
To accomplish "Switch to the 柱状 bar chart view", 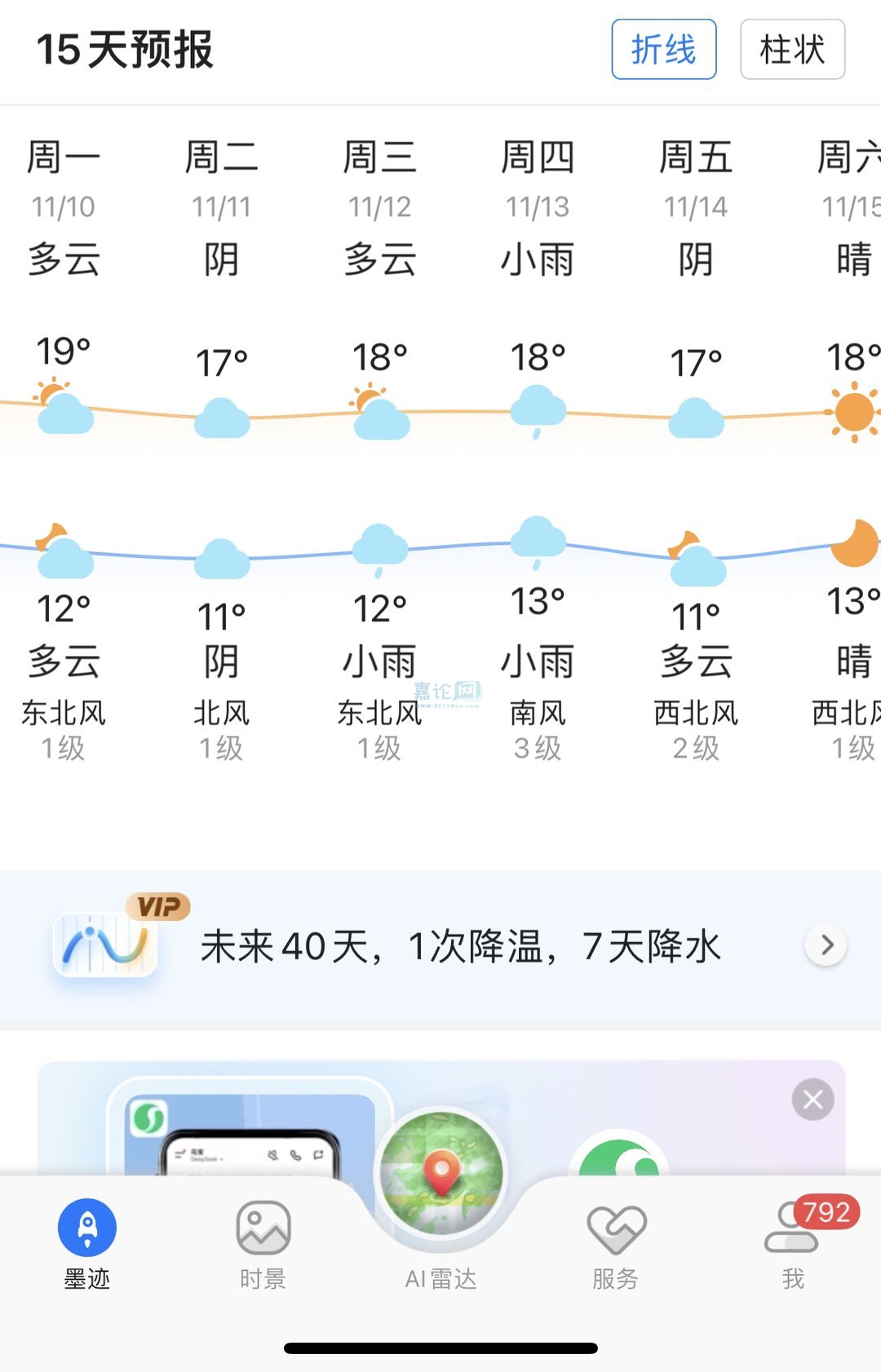I will pyautogui.click(x=791, y=50).
